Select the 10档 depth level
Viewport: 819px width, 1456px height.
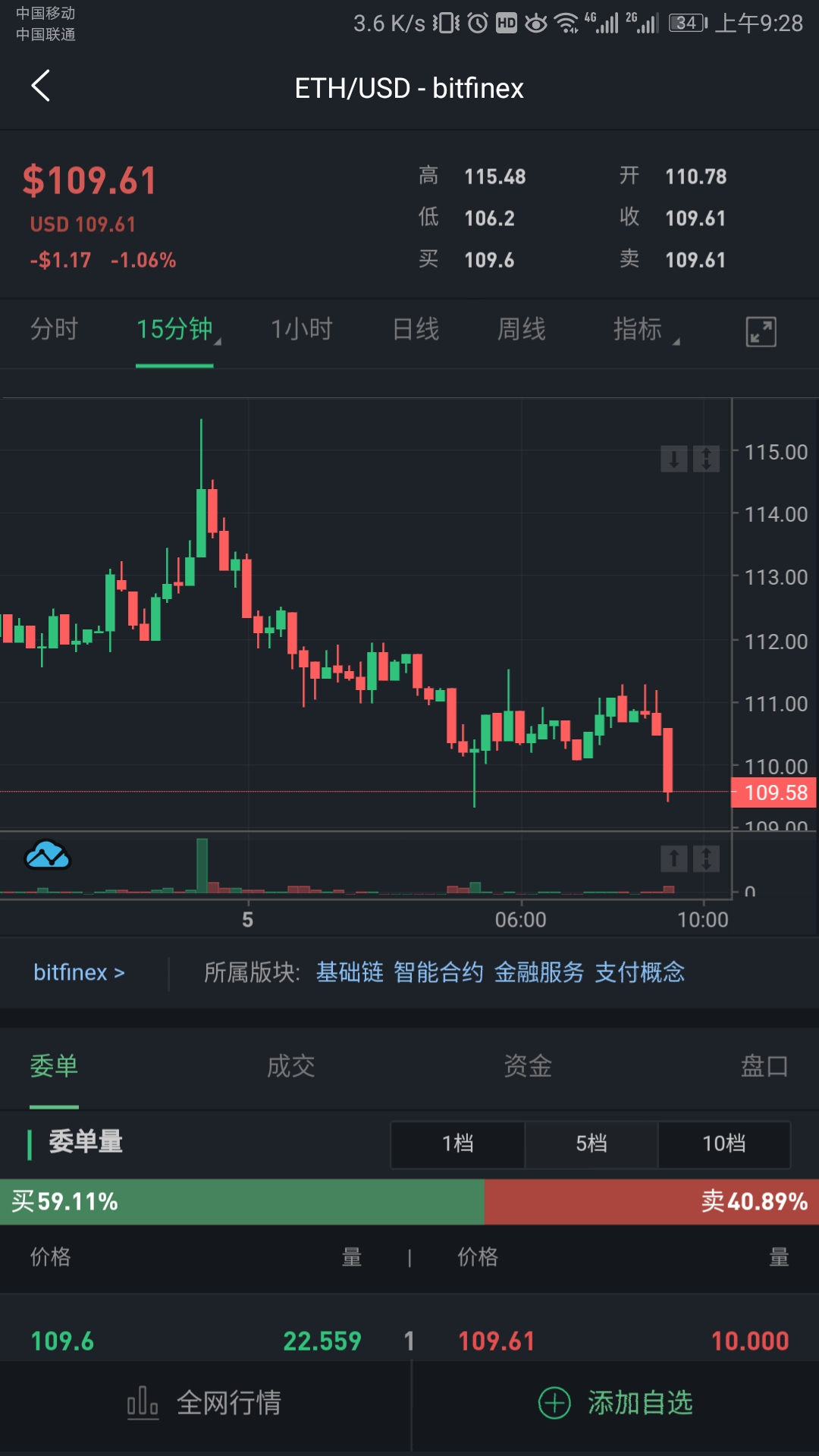(724, 1144)
